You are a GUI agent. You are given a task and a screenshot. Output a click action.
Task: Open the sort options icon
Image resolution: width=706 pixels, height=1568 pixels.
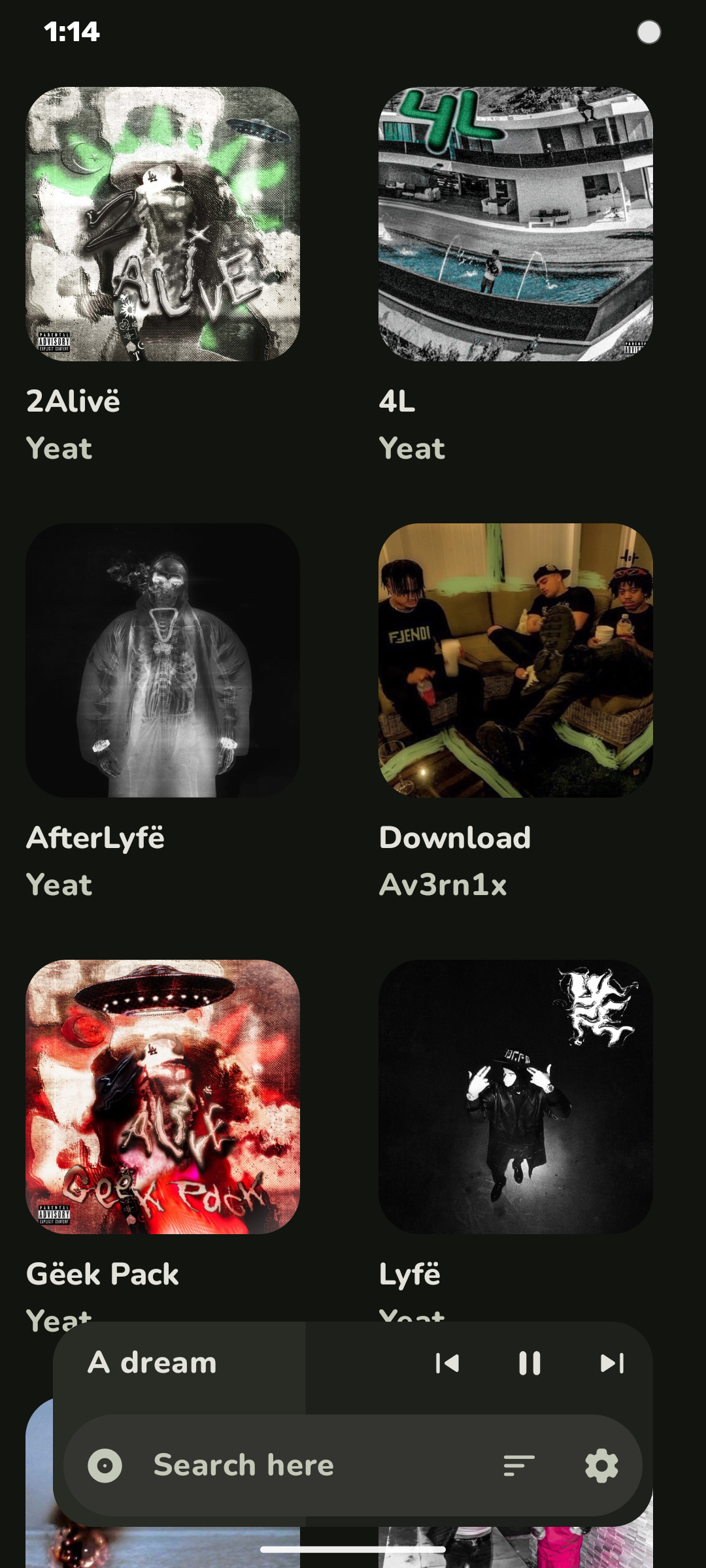[x=519, y=1465]
